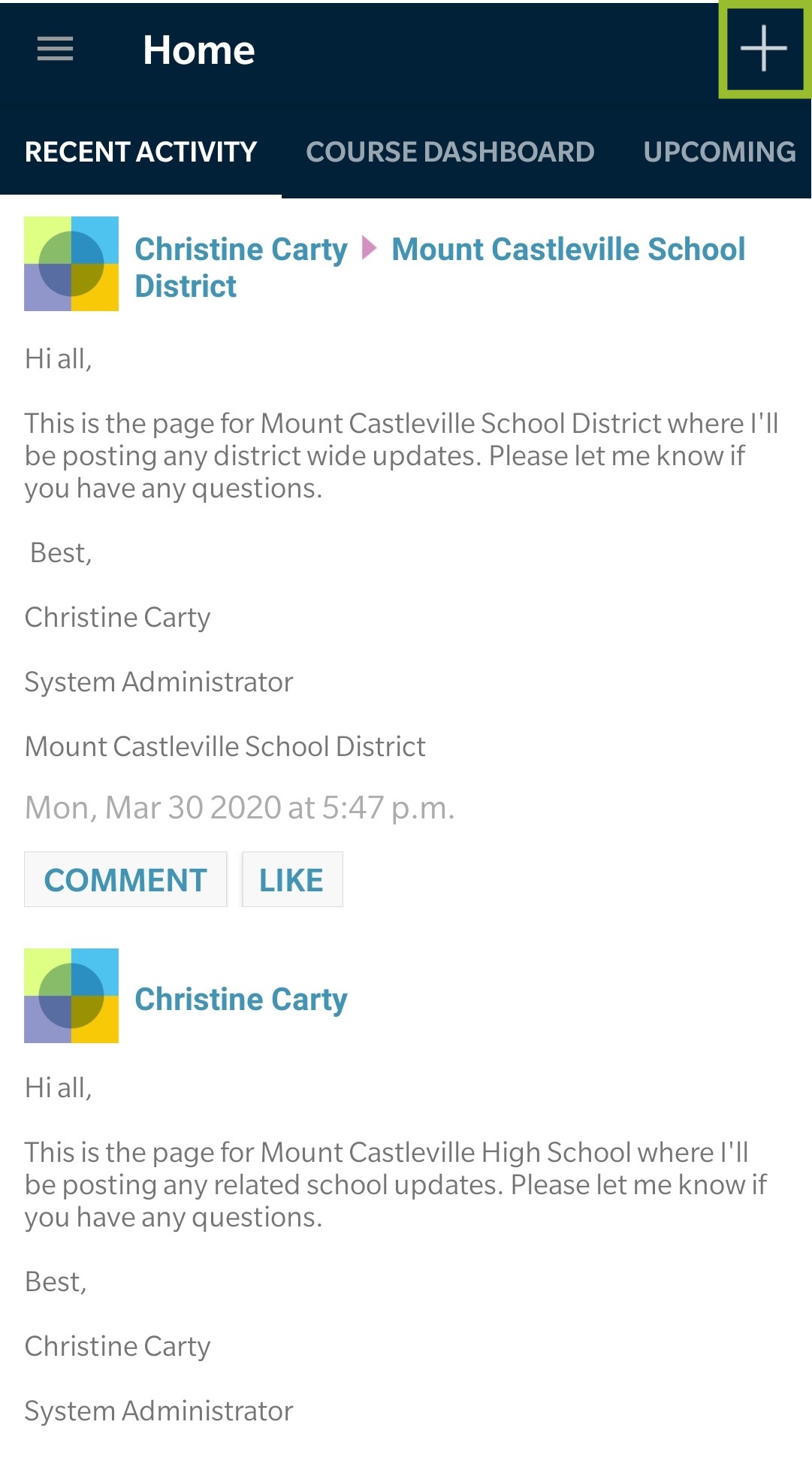Tap the avatar on the high school post
812x1464 pixels.
click(71, 996)
